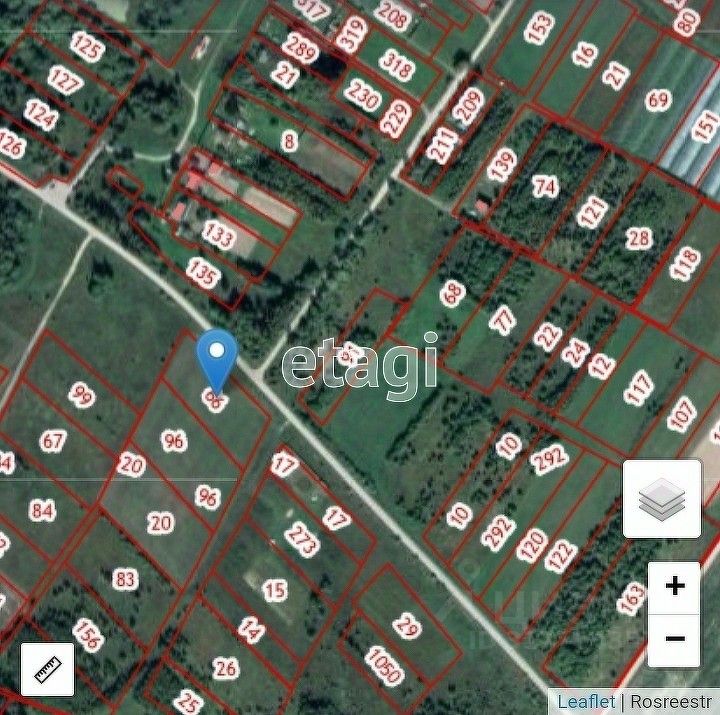The height and width of the screenshot is (715, 720).
Task: Zoom out of the map
Action: (674, 639)
